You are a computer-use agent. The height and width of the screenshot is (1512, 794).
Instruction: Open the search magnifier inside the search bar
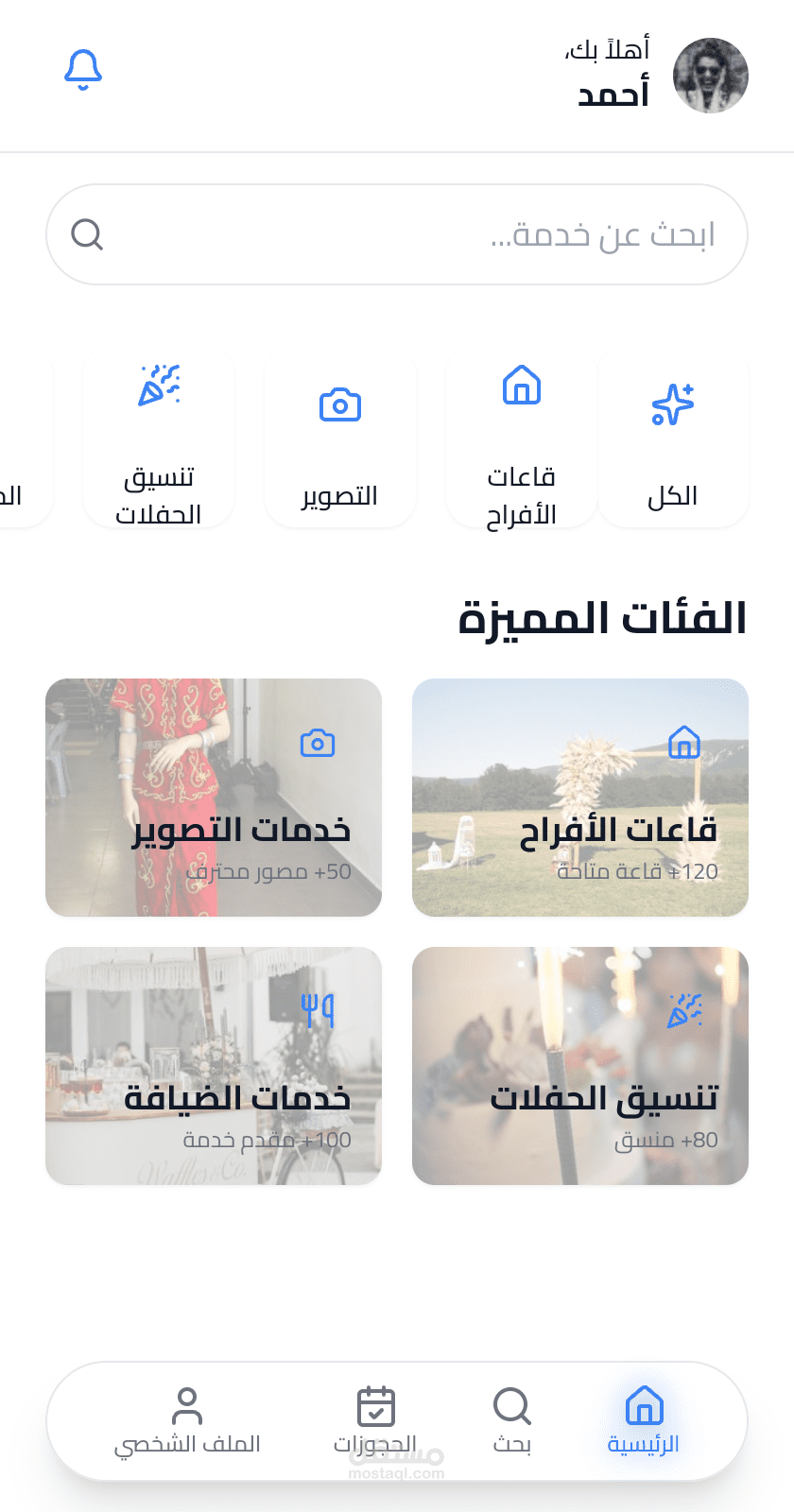tap(87, 233)
